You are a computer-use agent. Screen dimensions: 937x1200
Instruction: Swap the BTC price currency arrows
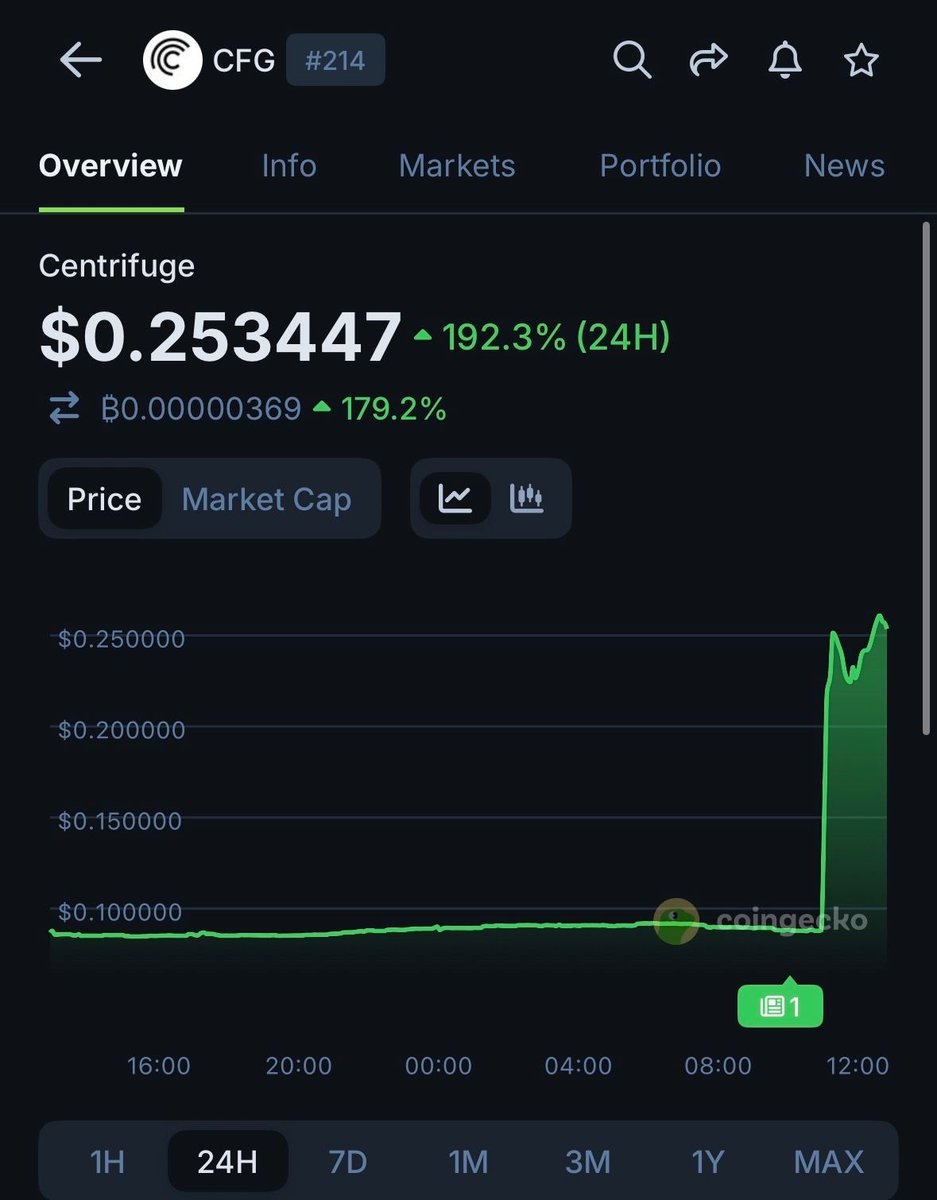coord(64,408)
